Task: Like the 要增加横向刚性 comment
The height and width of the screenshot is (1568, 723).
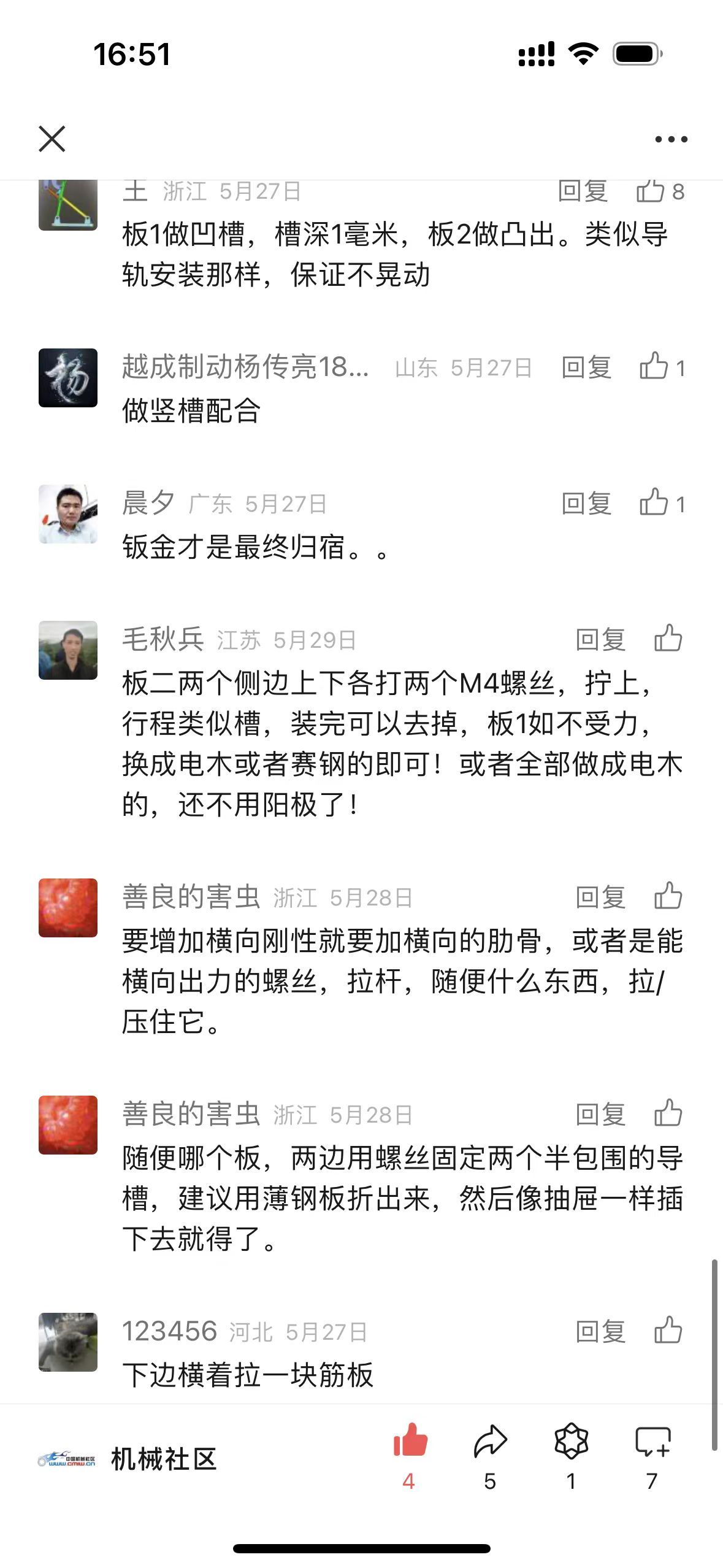Action: pos(668,897)
